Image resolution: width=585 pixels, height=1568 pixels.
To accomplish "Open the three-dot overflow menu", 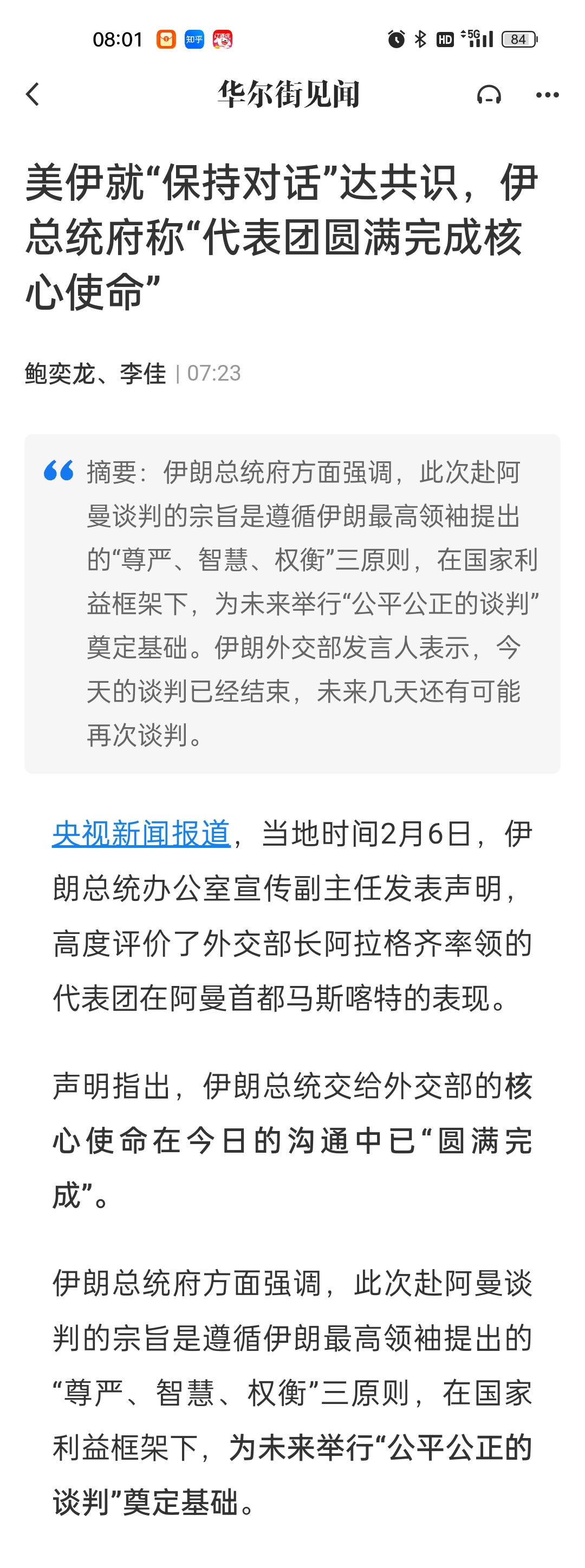I will tap(547, 94).
